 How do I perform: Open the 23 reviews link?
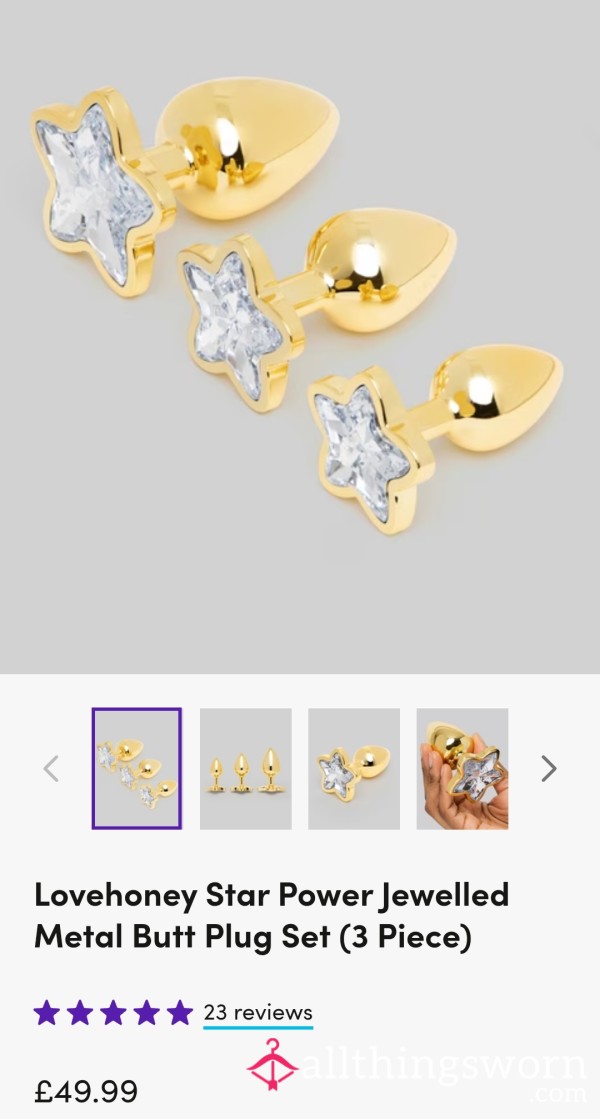pos(258,1013)
